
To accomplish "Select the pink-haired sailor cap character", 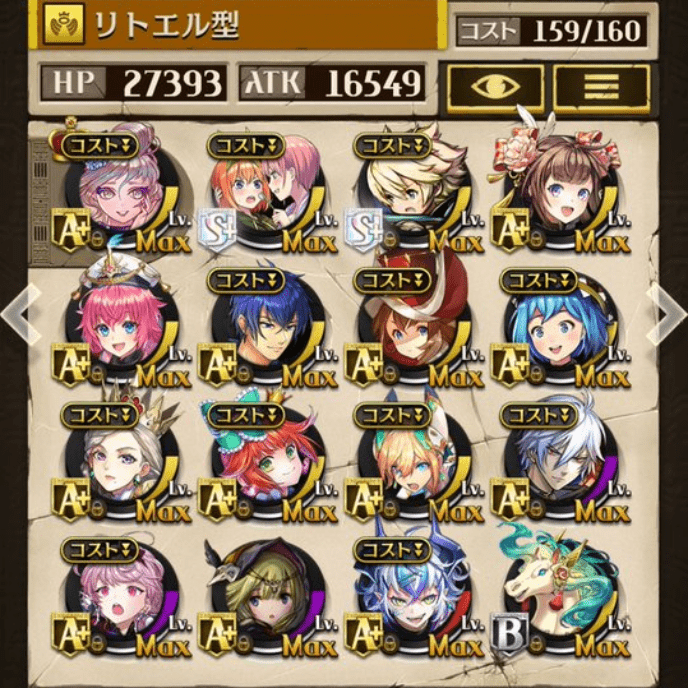I will [120, 326].
